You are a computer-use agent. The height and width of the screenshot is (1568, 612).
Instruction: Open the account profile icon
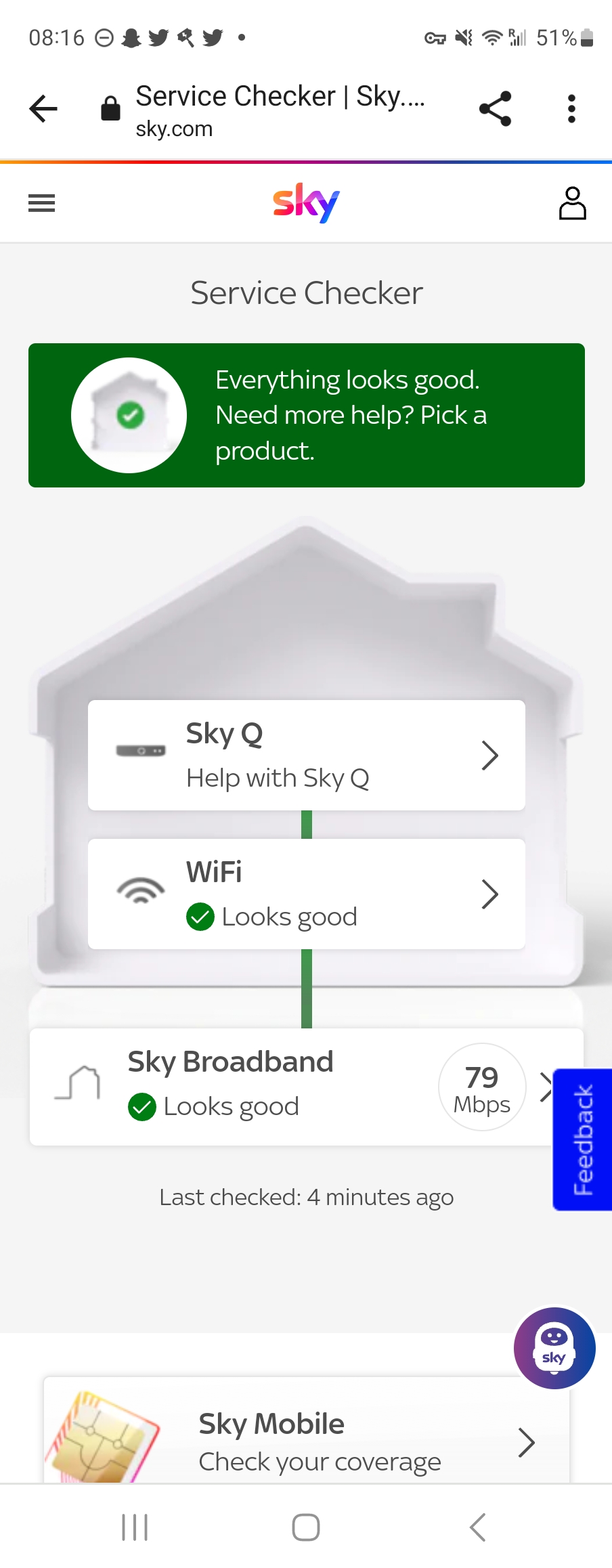(572, 203)
